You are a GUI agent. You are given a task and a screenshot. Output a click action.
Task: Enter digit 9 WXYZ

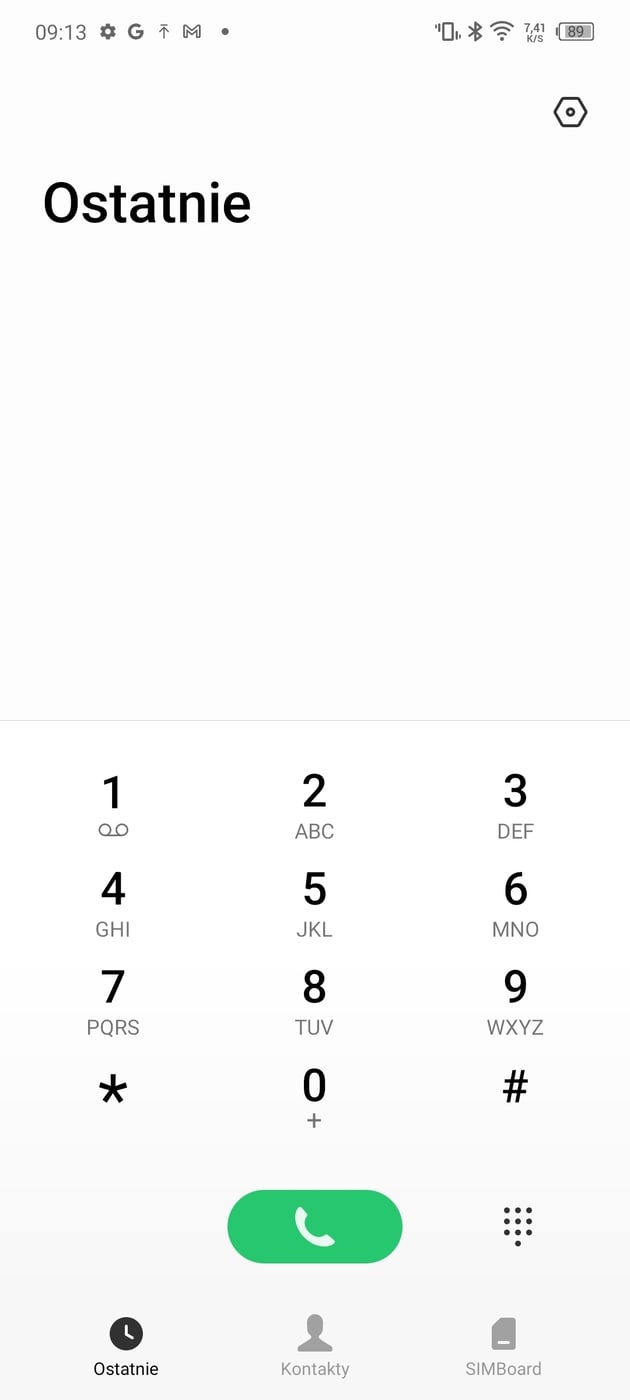[x=515, y=1002]
